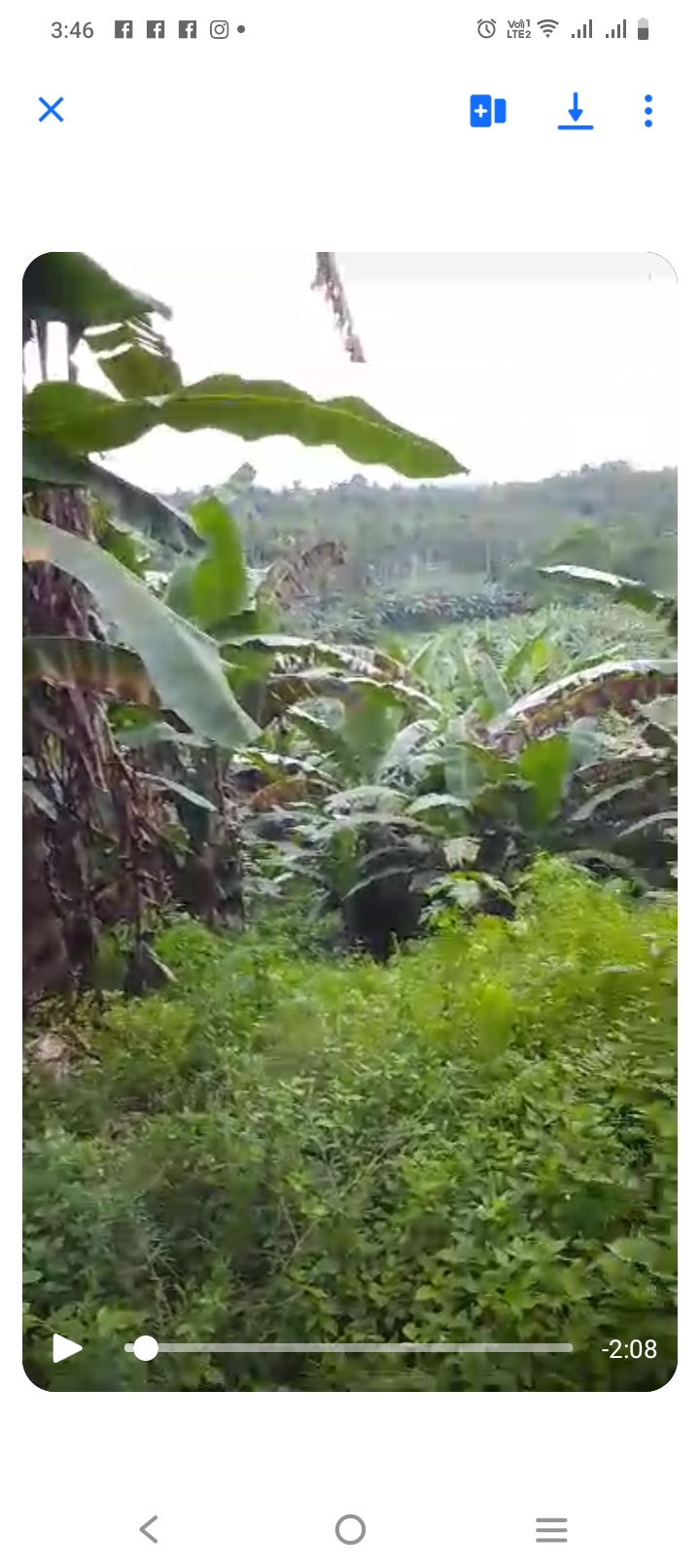Open recent apps from navigation bar
This screenshot has height=1568, width=700.
tap(551, 1529)
